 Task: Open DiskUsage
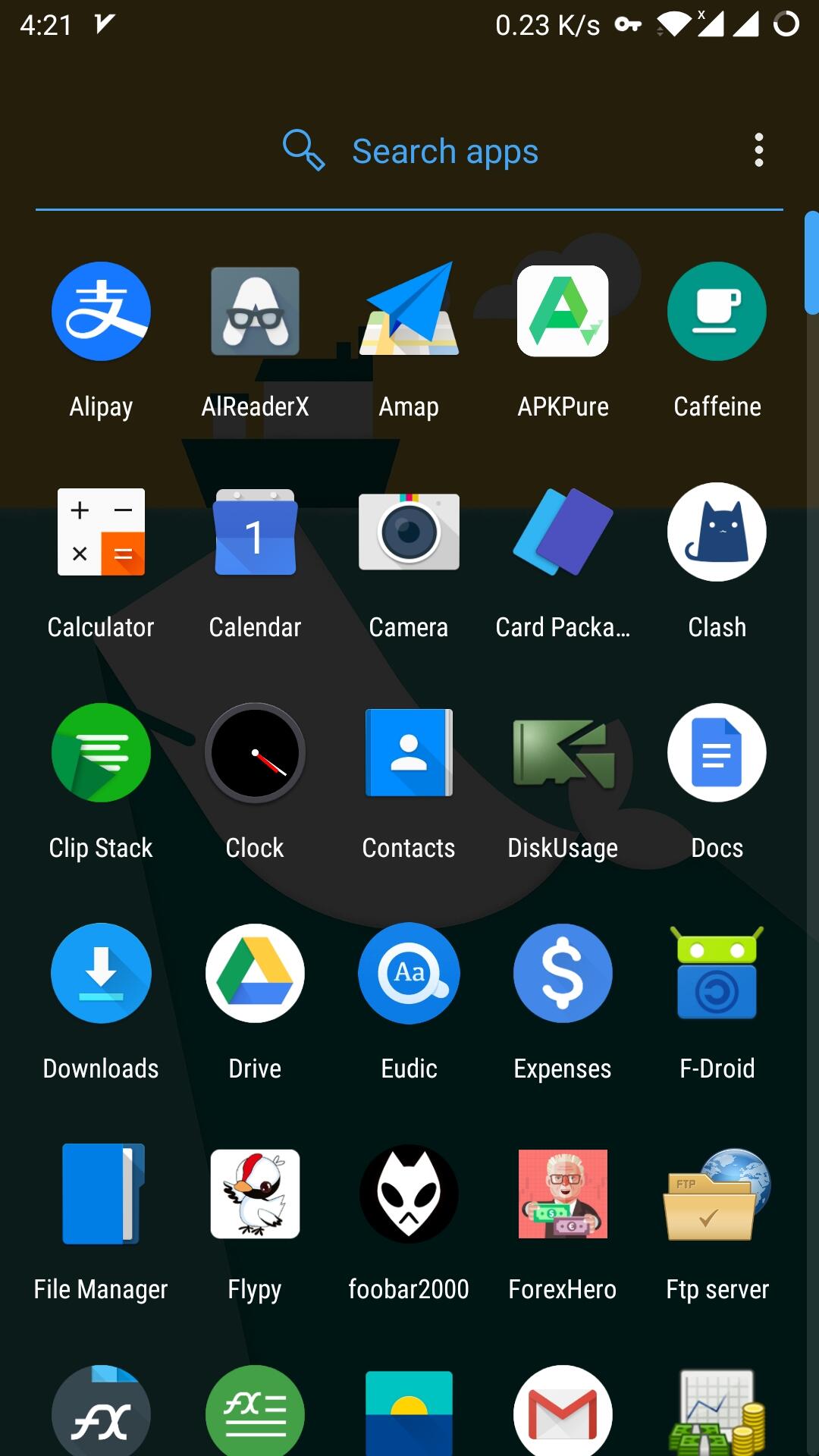tap(563, 753)
